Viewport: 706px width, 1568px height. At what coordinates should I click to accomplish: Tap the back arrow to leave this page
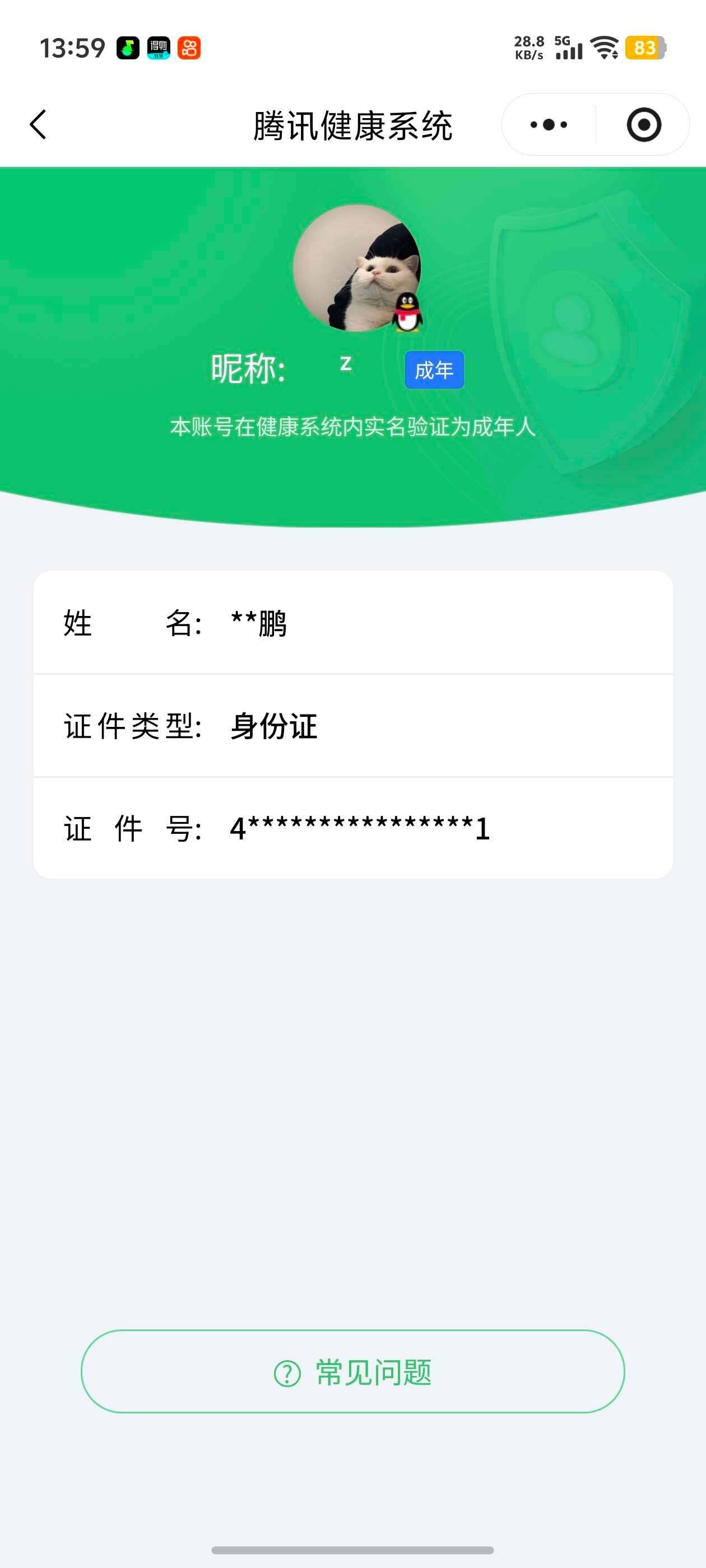[x=38, y=124]
